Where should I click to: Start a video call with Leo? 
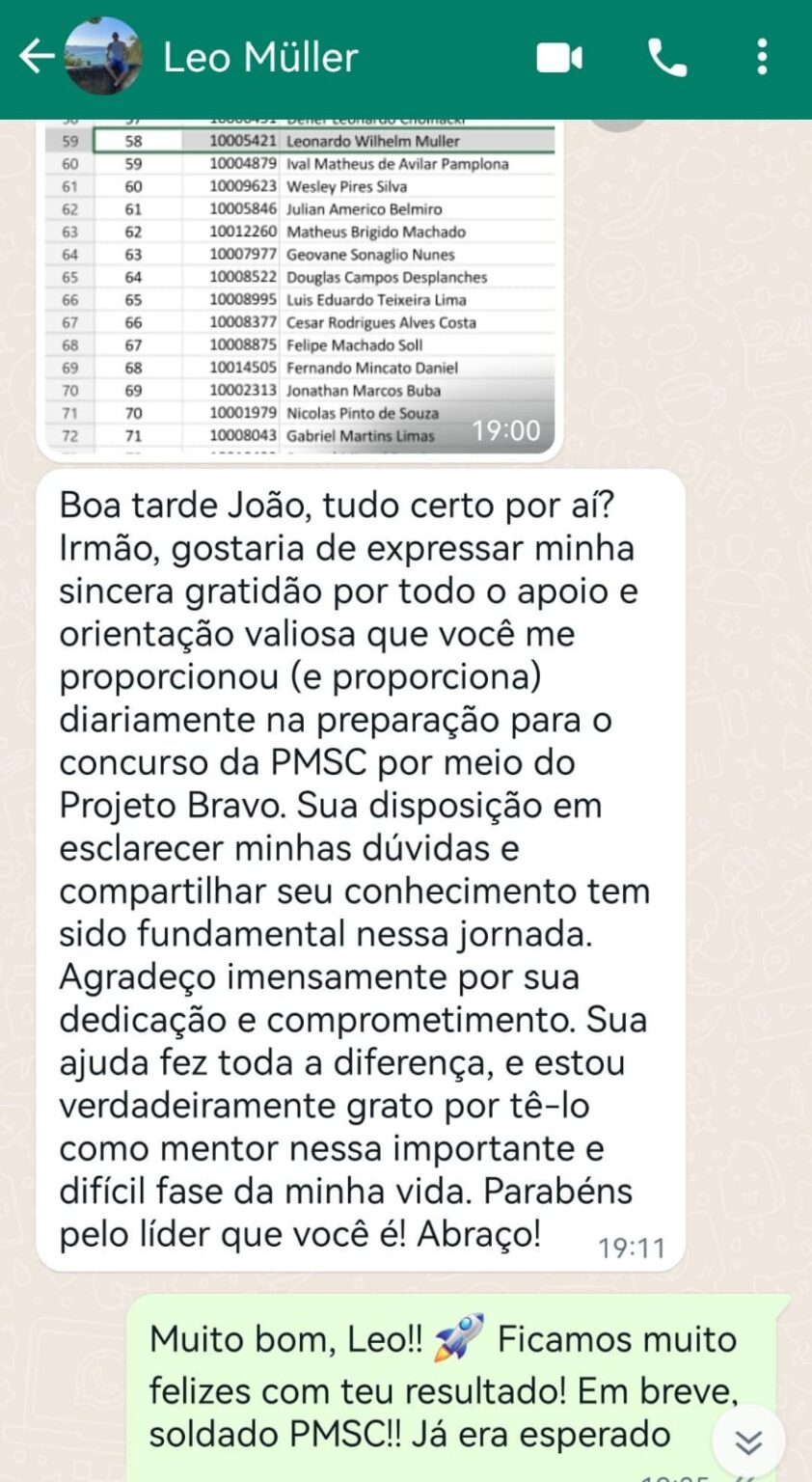559,58
